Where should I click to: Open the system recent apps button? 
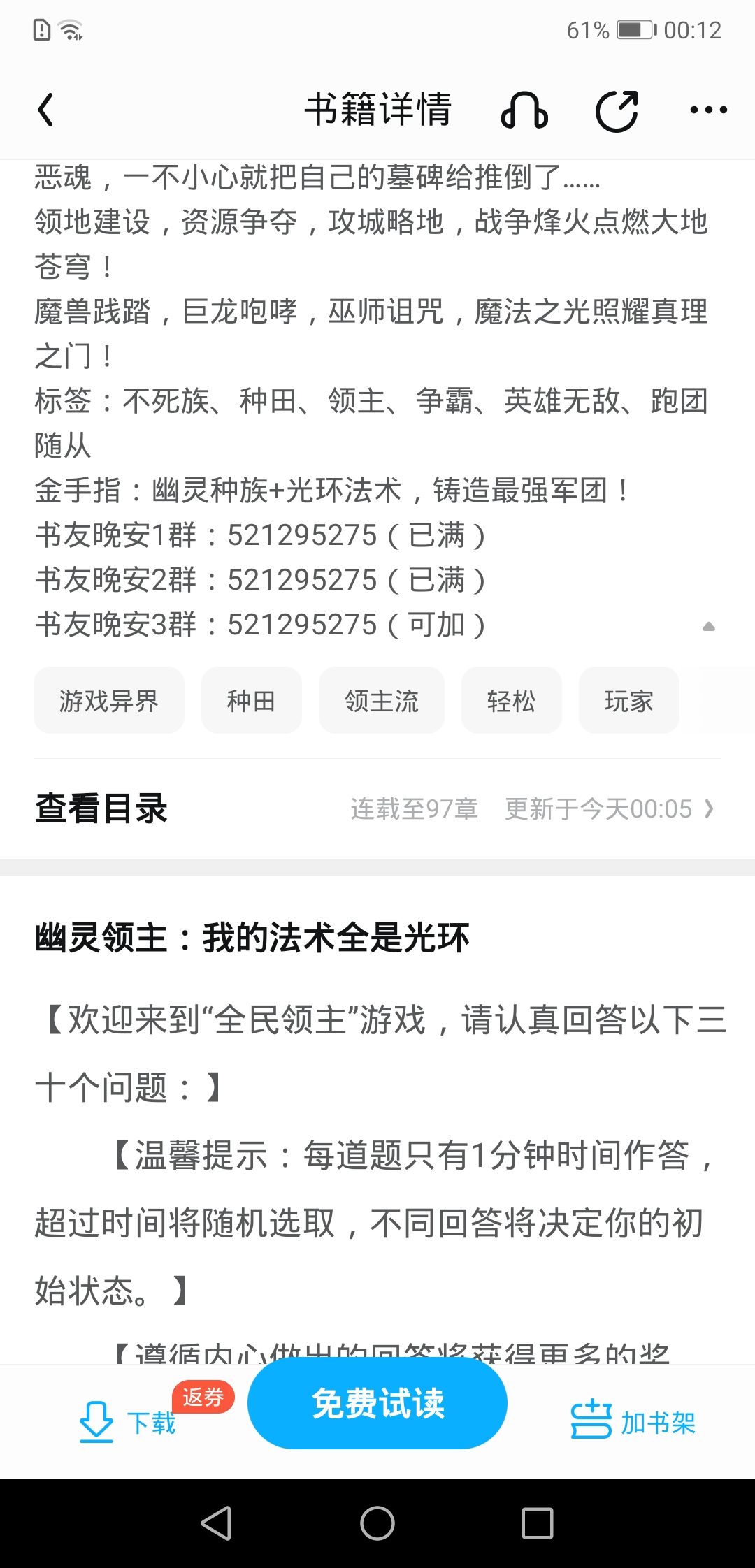click(538, 1523)
